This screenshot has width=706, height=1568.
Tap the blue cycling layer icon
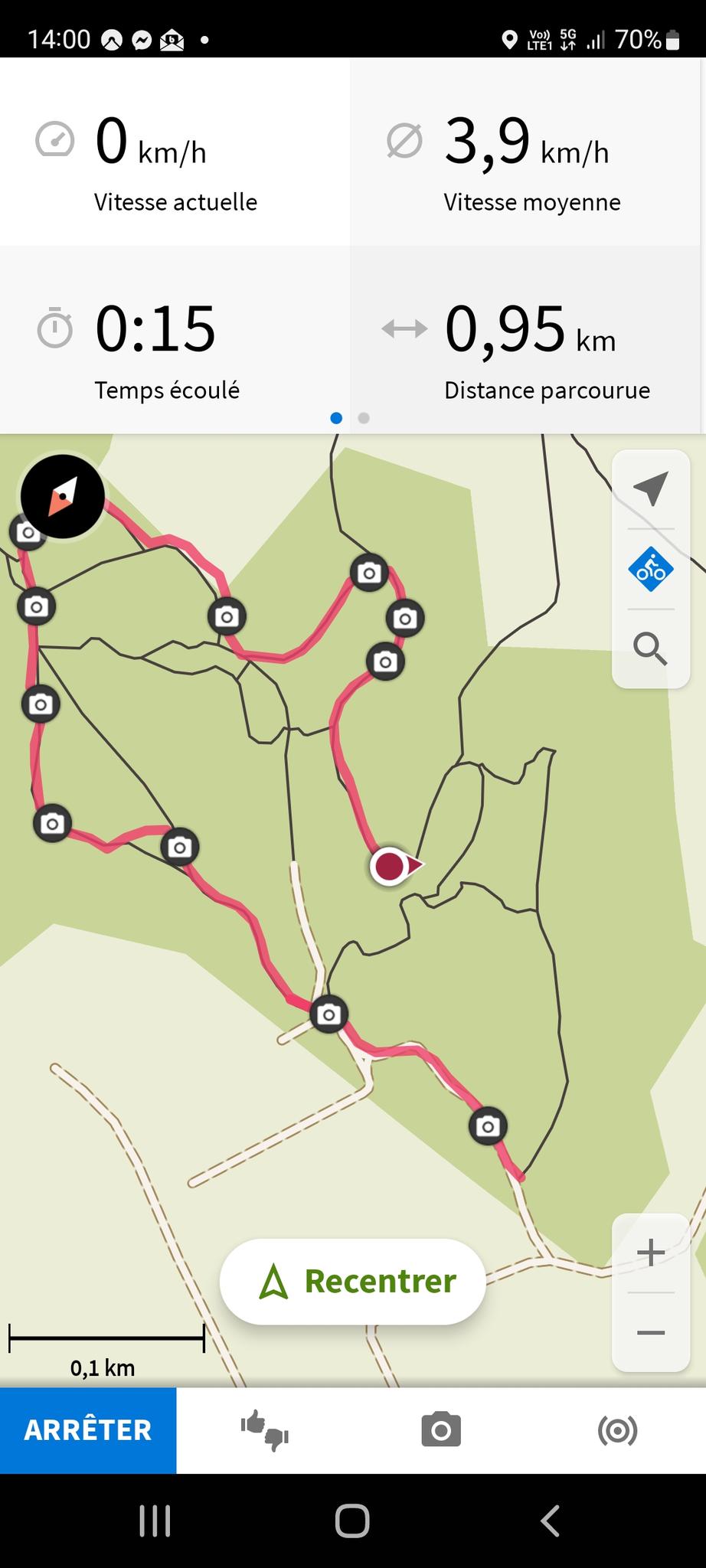tap(651, 569)
